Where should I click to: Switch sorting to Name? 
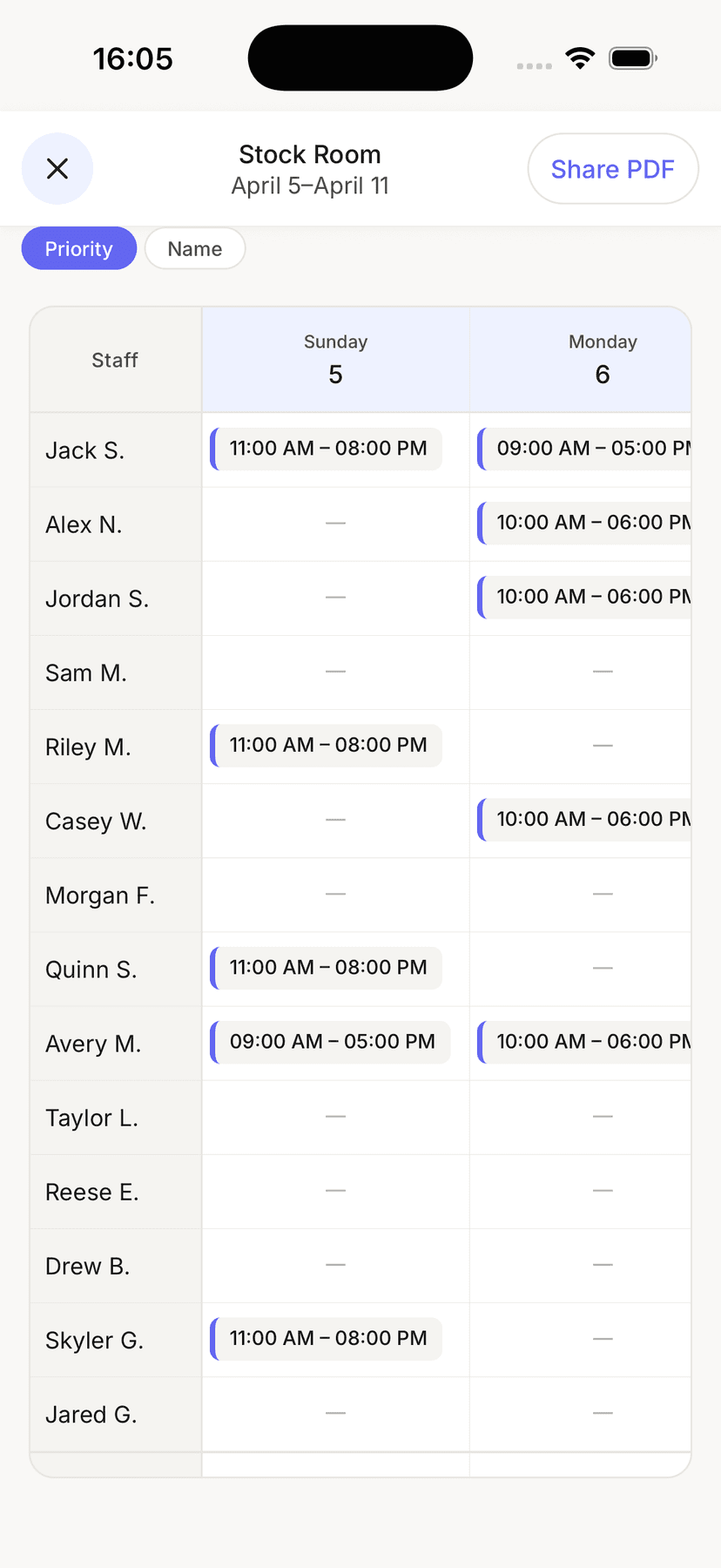pos(194,248)
